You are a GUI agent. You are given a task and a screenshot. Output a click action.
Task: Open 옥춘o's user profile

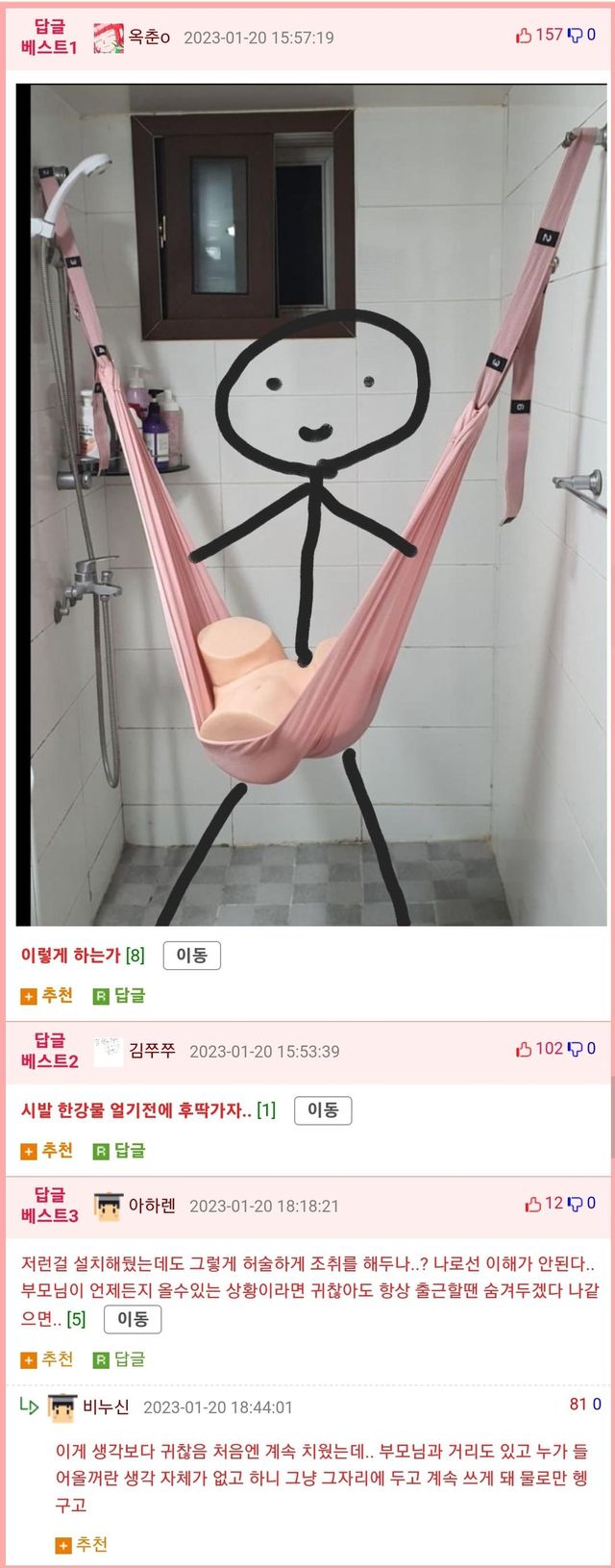click(149, 37)
